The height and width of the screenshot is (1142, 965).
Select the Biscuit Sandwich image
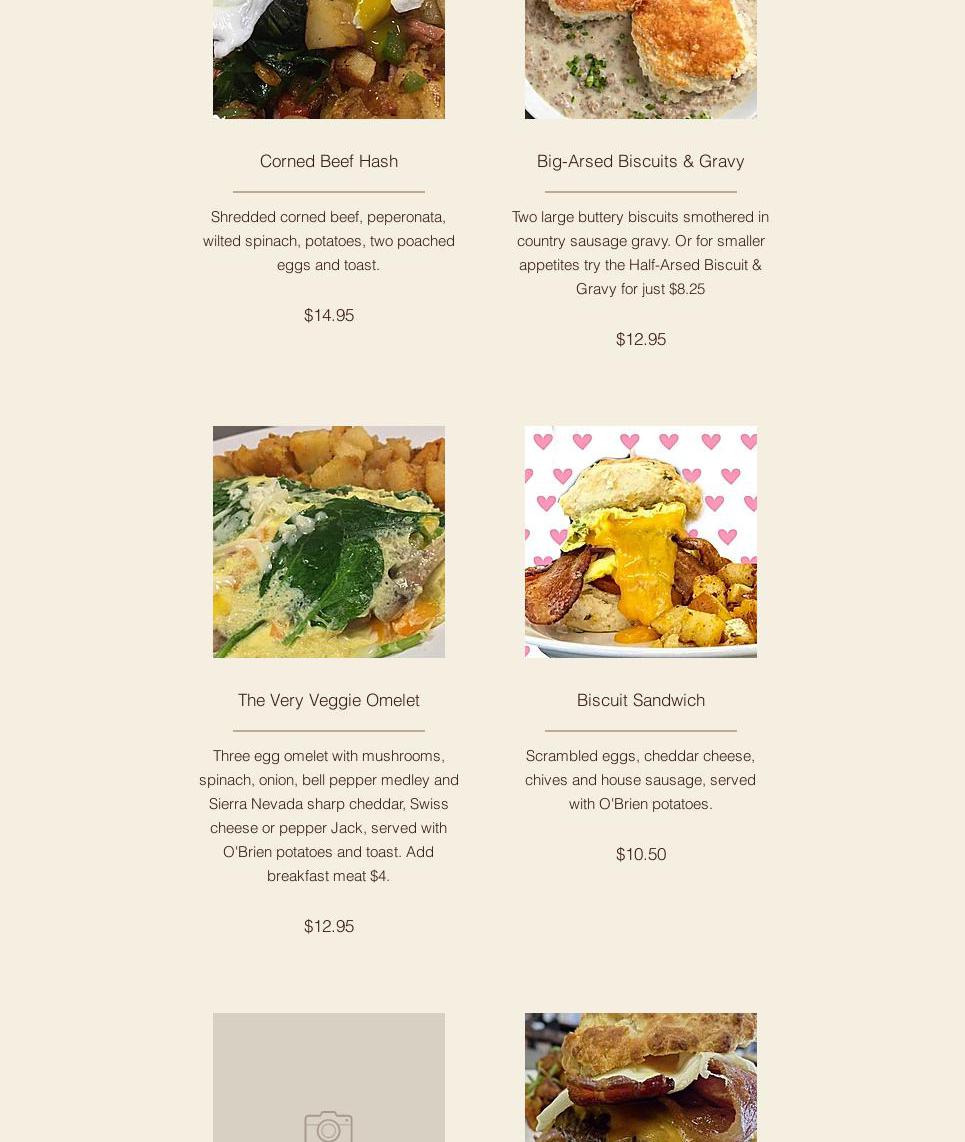[640, 541]
